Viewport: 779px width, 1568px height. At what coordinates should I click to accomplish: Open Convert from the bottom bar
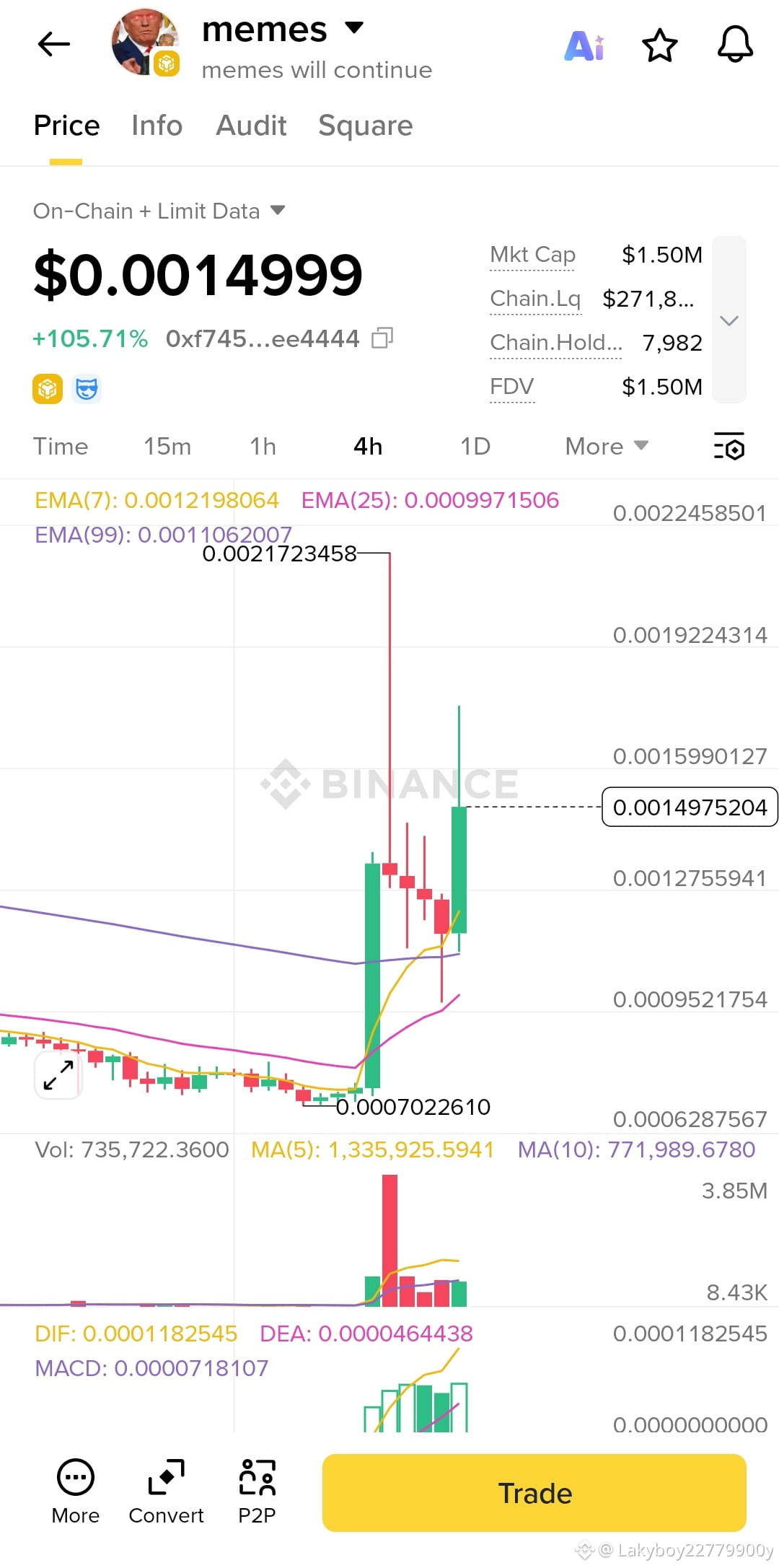point(166,1491)
